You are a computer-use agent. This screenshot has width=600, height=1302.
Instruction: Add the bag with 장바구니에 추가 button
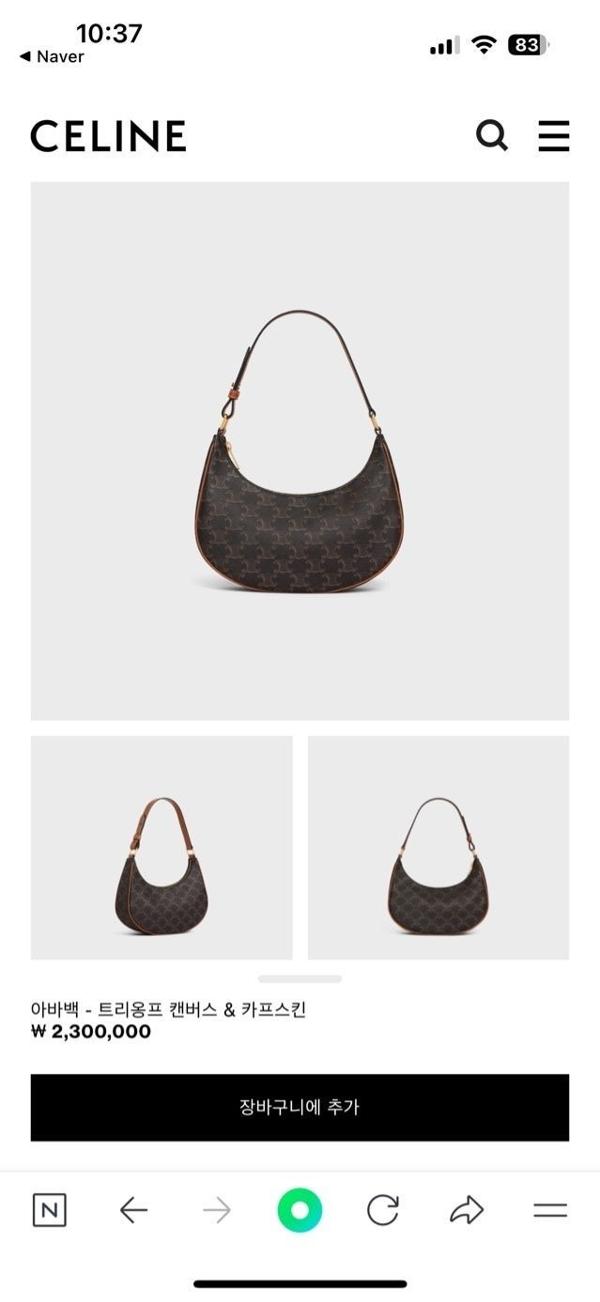300,1107
